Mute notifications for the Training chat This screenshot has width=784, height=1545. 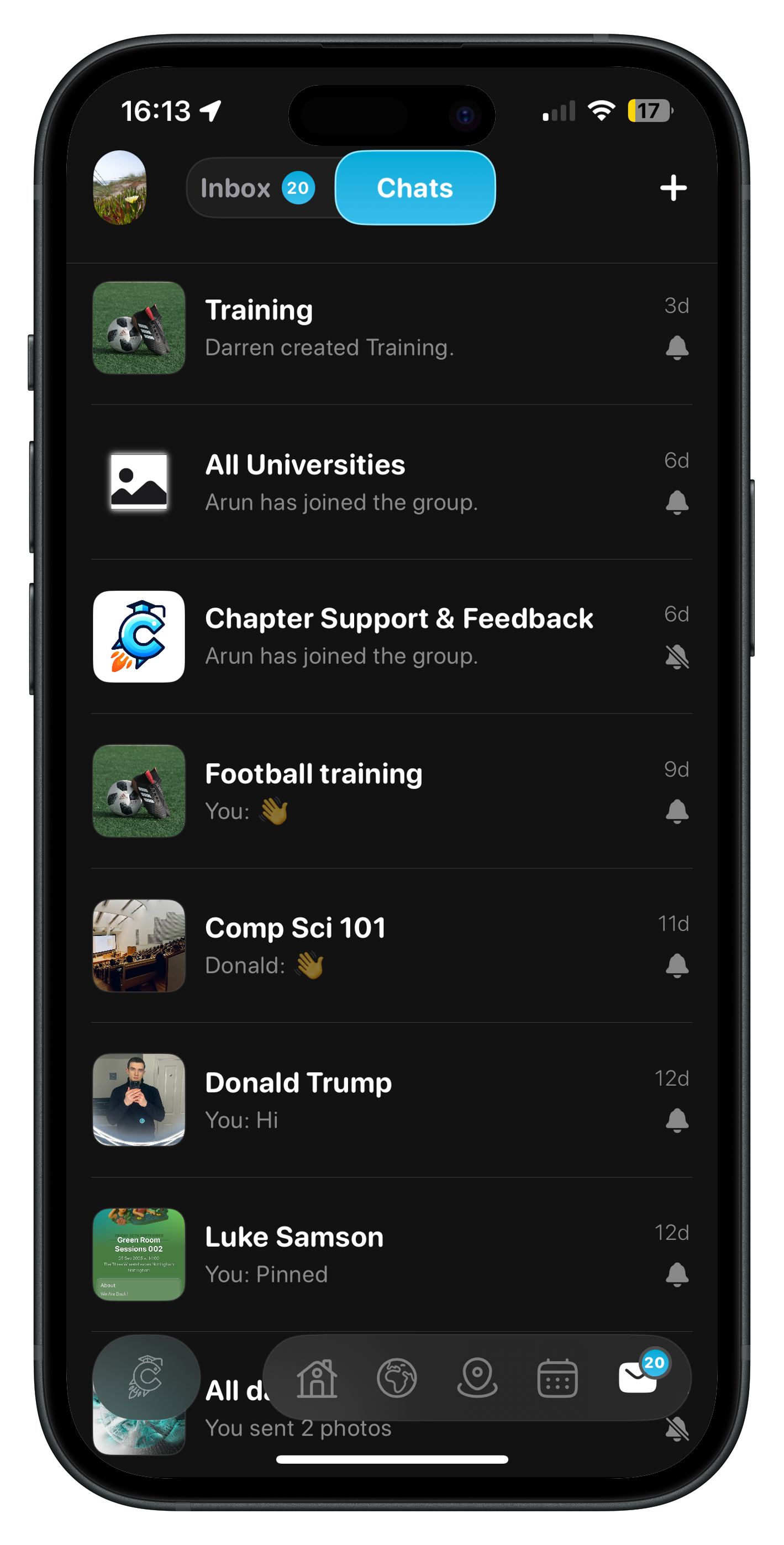coord(677,348)
